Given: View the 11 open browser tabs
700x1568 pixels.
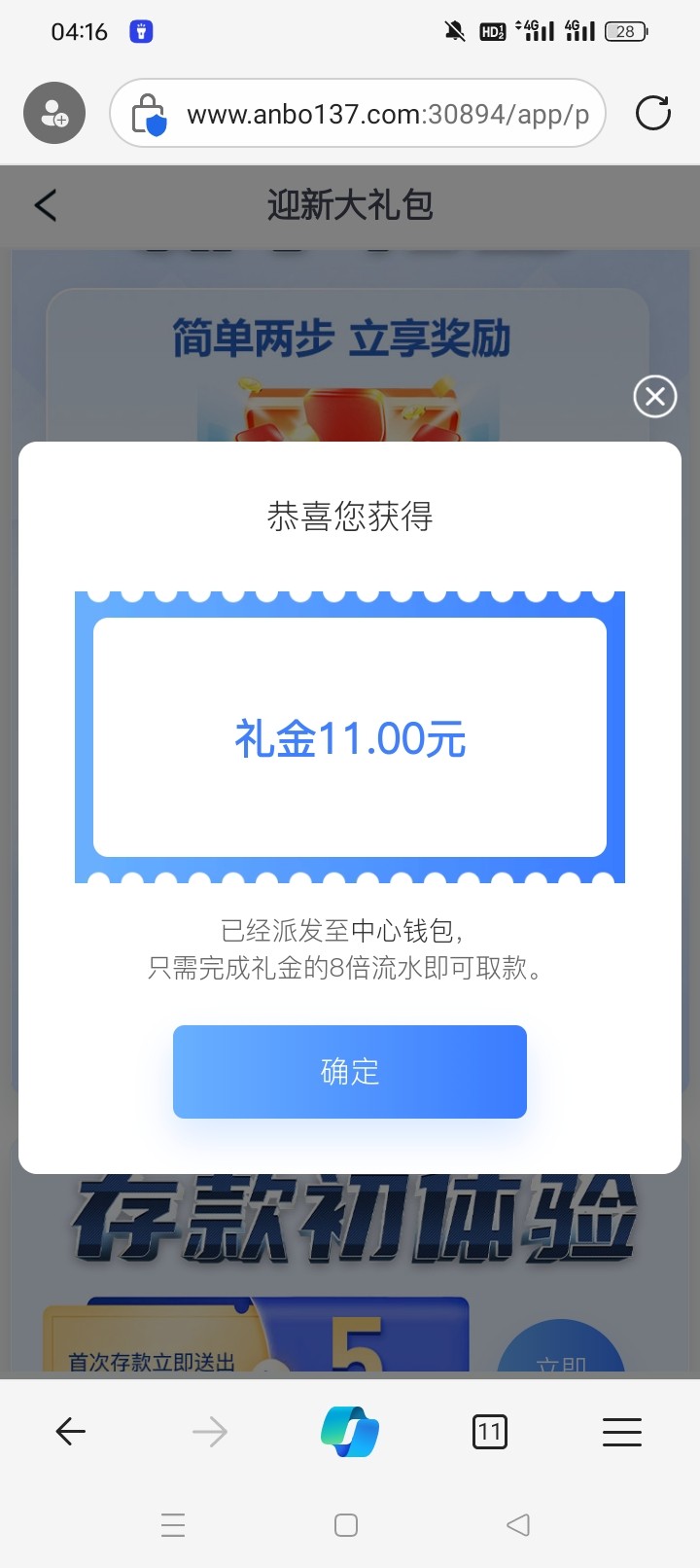Looking at the screenshot, I should (489, 1431).
